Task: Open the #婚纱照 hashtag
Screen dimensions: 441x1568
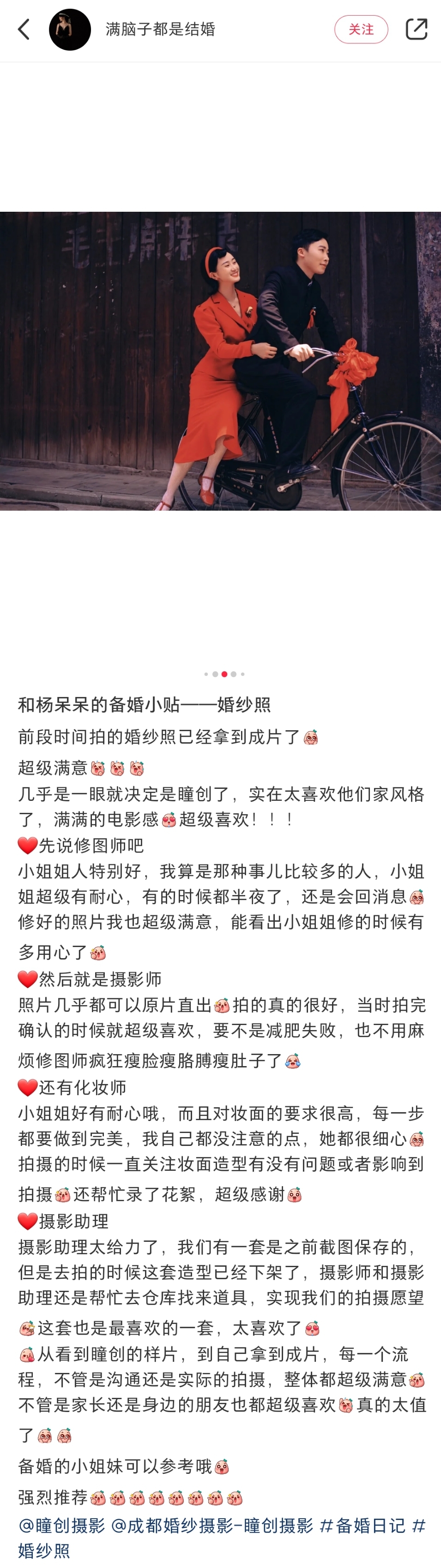Action: point(44,1550)
